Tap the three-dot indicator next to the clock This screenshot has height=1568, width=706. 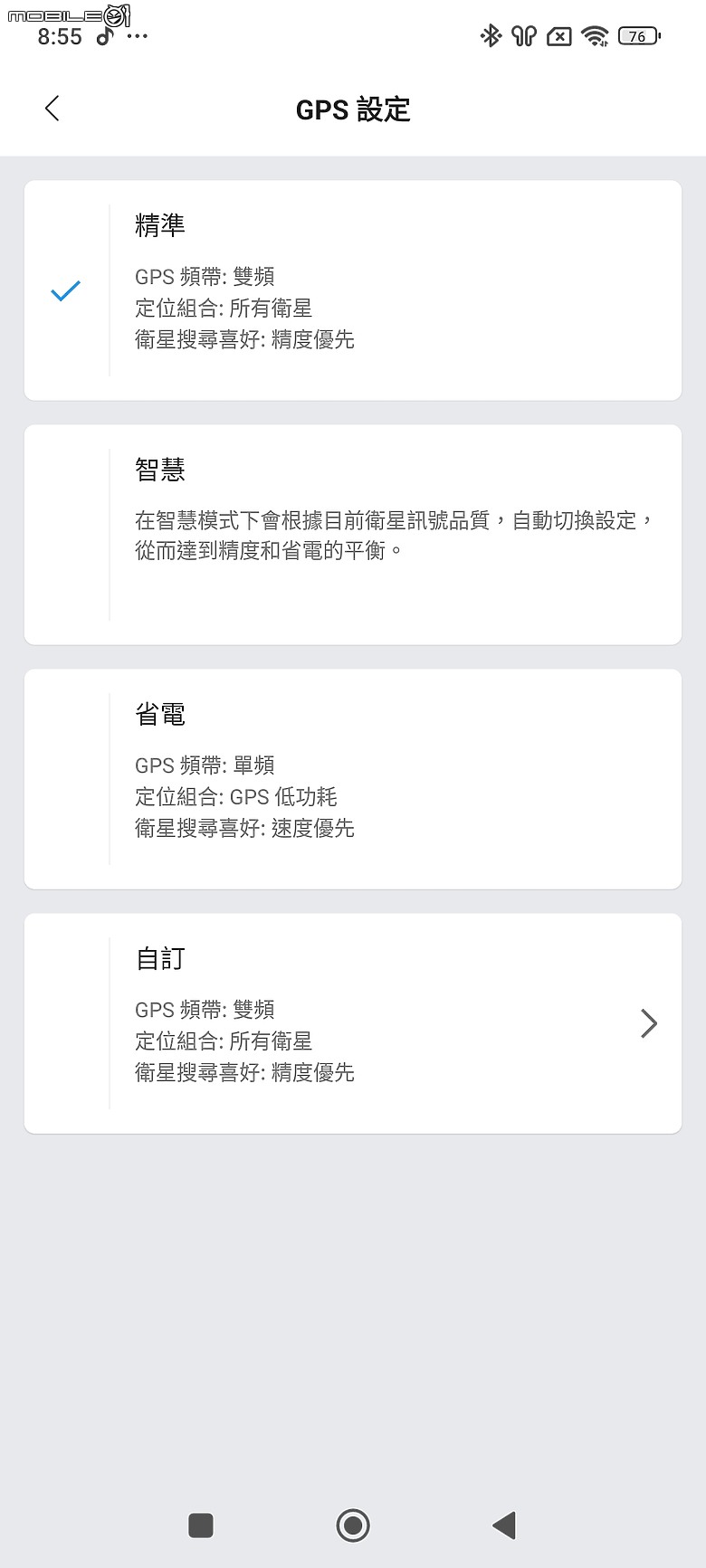coord(136,40)
